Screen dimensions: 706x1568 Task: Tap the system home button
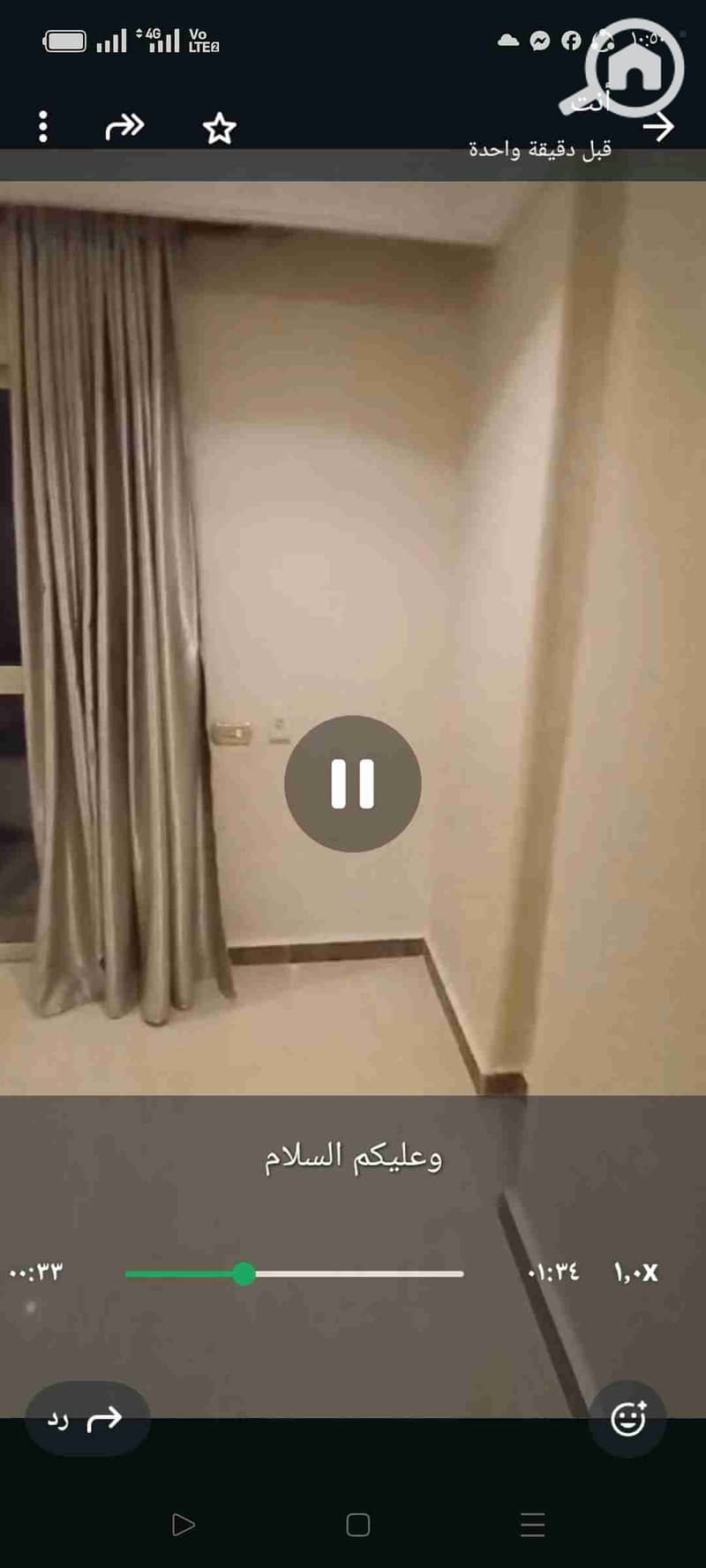pyautogui.click(x=357, y=1525)
